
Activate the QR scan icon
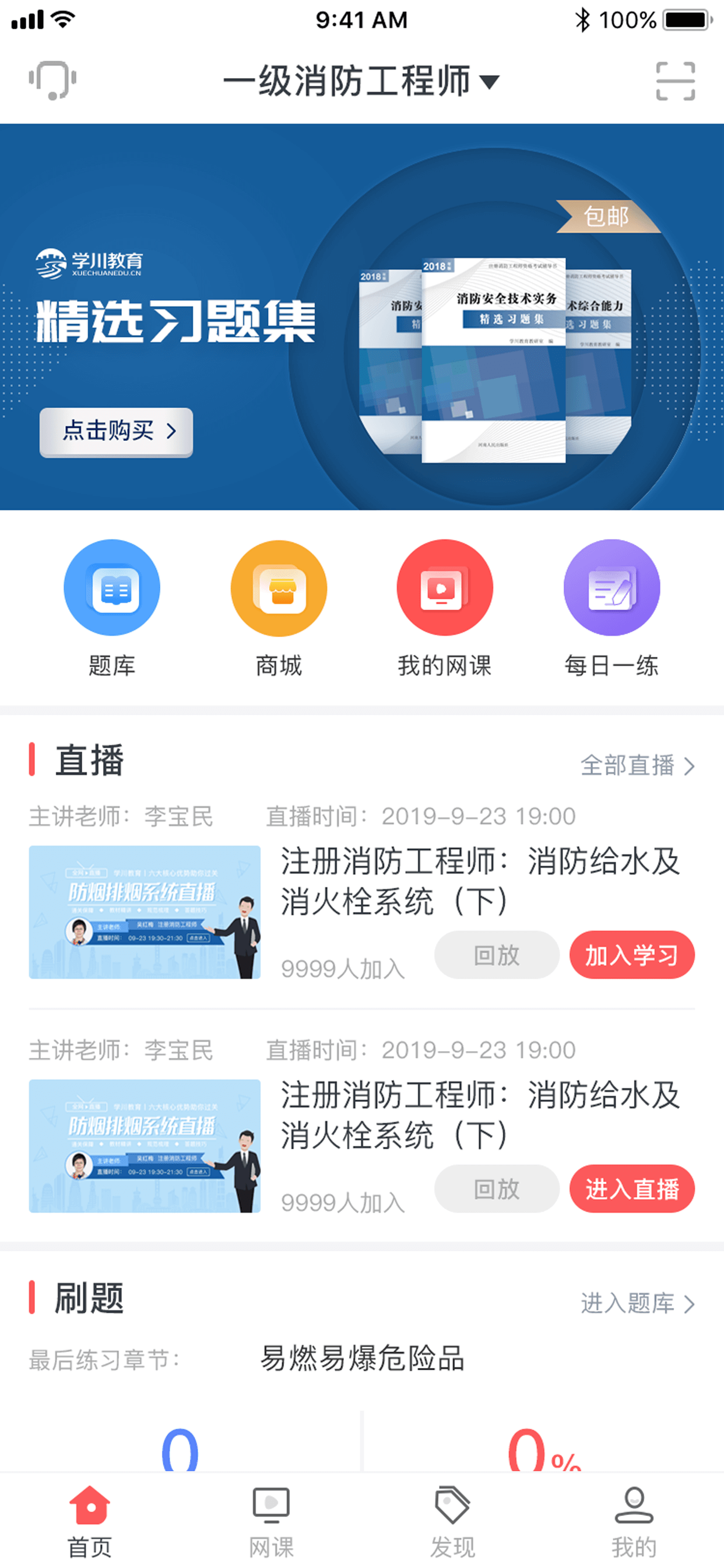point(673,80)
